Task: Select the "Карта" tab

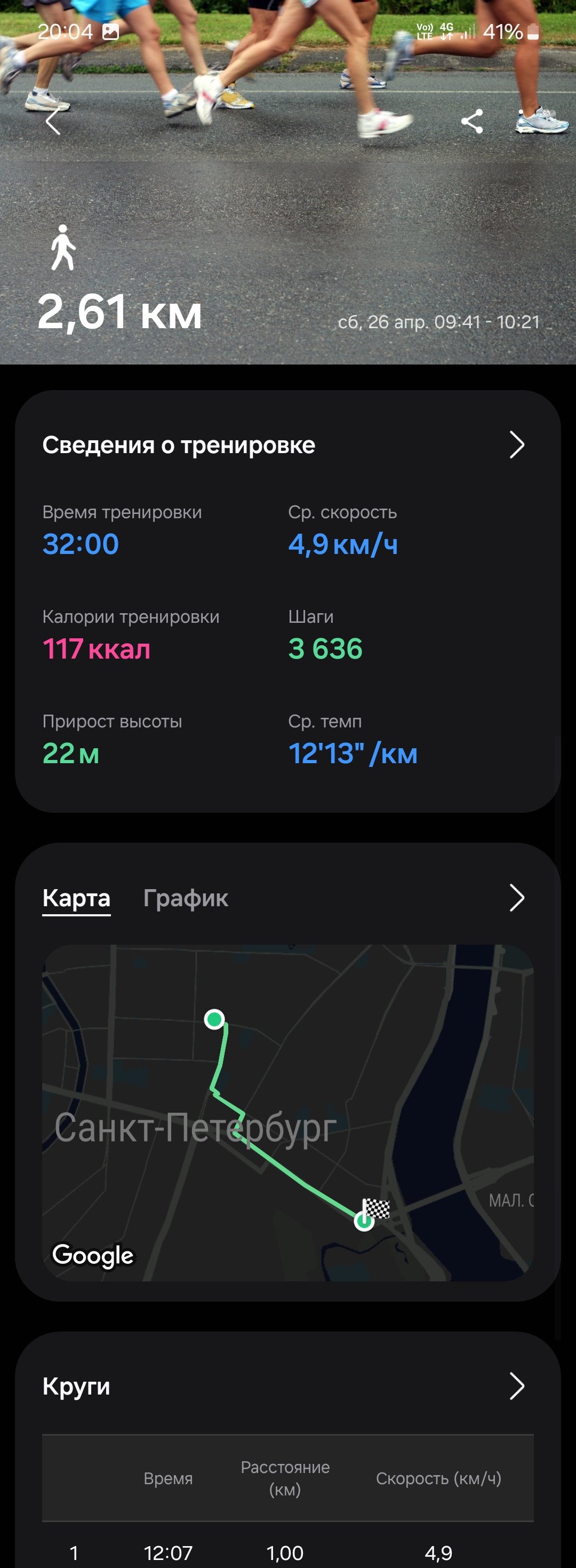Action: point(77,898)
